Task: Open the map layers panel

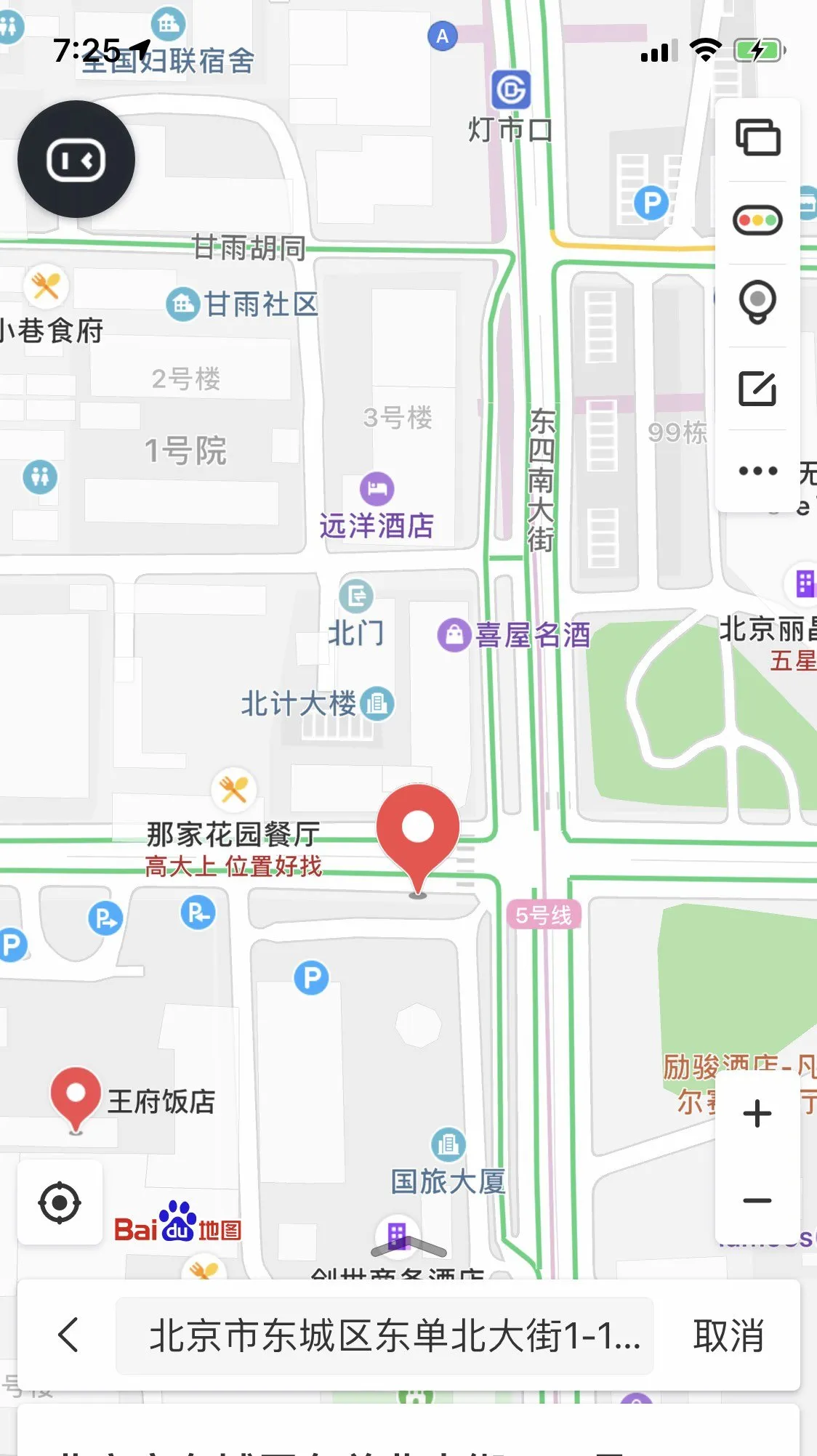Action: [x=757, y=138]
